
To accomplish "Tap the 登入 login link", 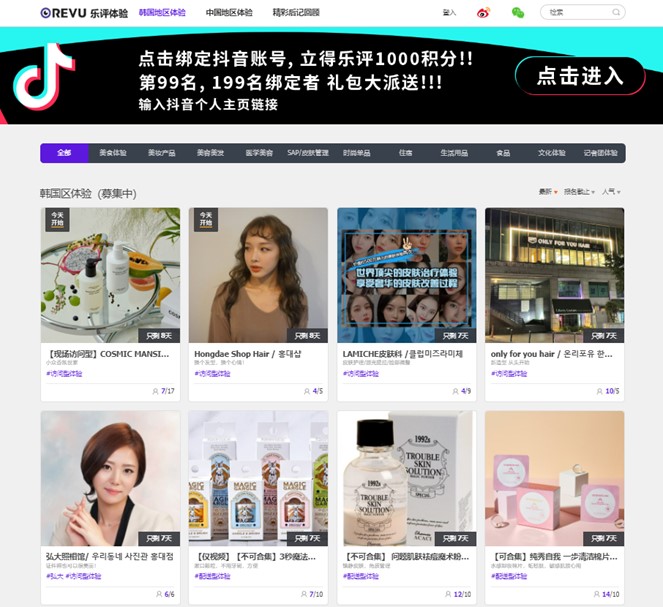I will (x=449, y=13).
